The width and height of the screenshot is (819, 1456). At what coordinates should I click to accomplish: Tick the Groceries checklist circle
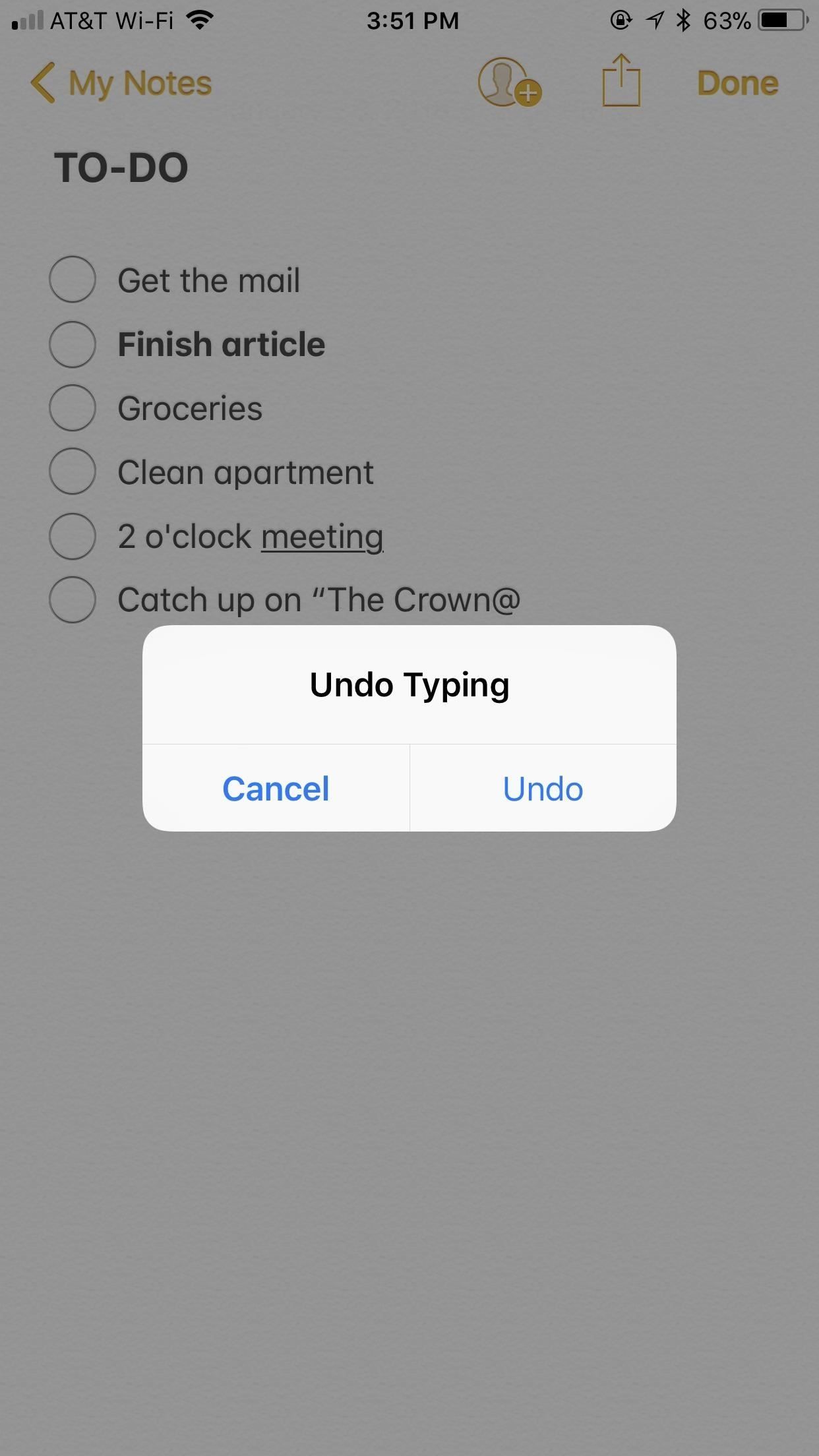(x=73, y=408)
